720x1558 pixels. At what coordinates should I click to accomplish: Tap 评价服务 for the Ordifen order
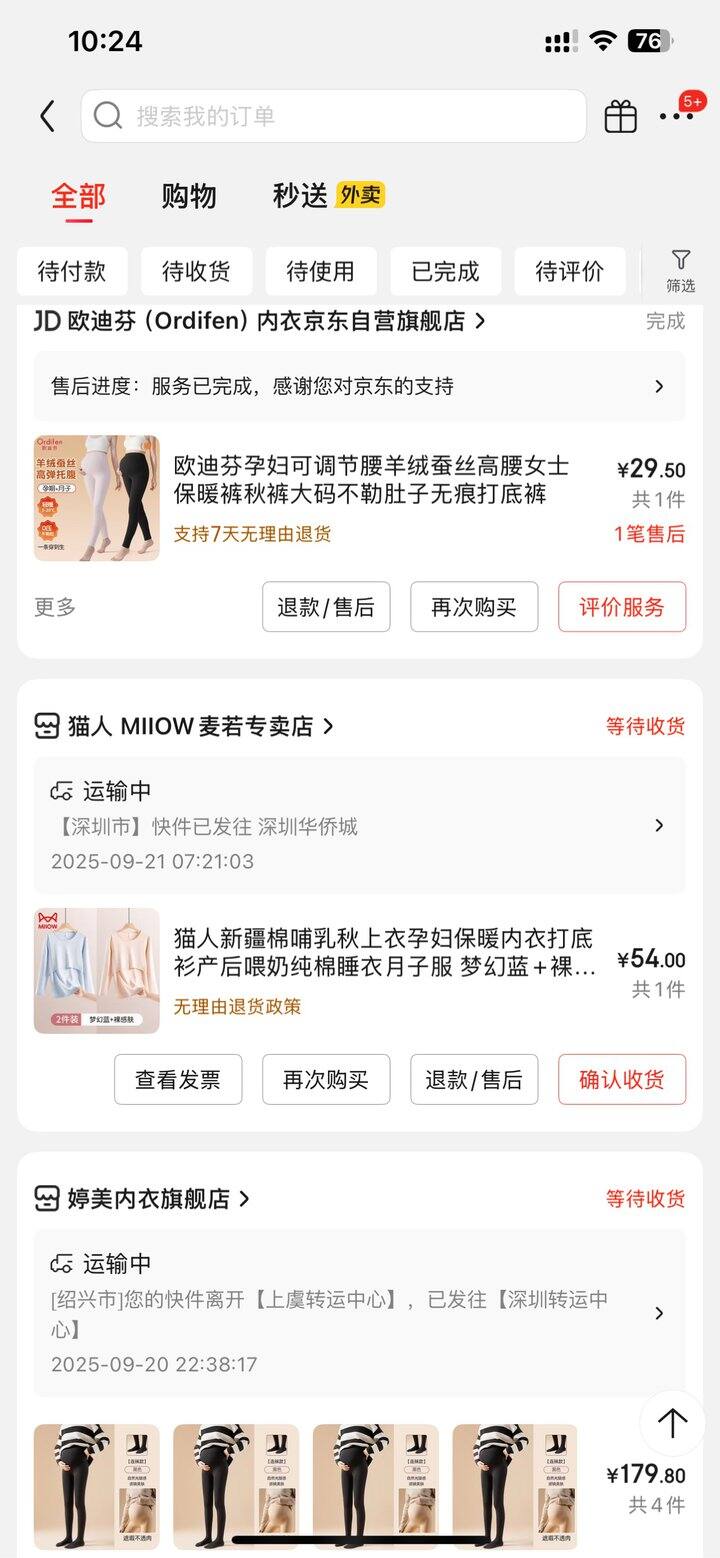(x=622, y=607)
